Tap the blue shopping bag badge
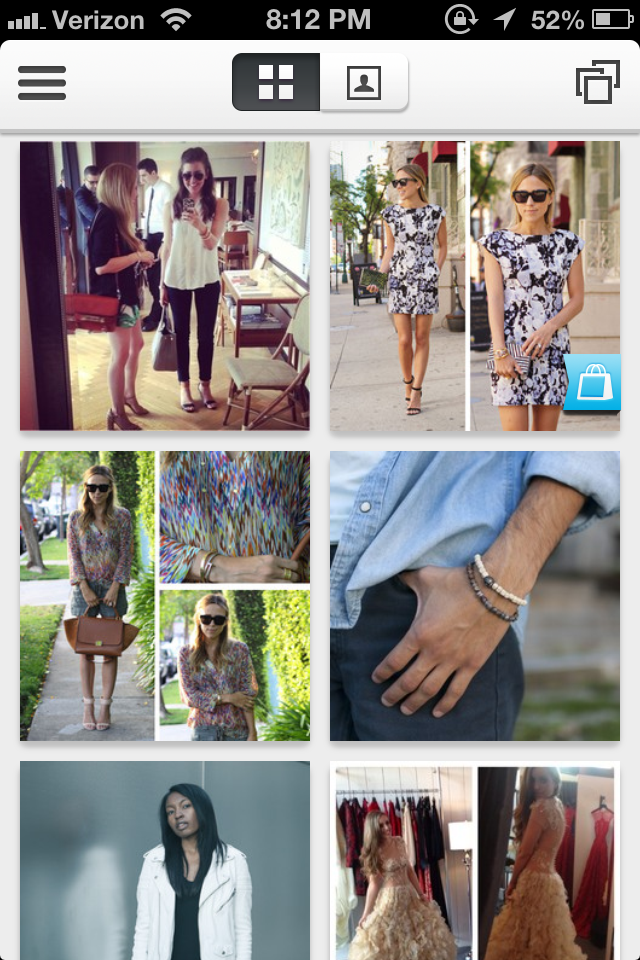This screenshot has height=960, width=640. coord(592,382)
